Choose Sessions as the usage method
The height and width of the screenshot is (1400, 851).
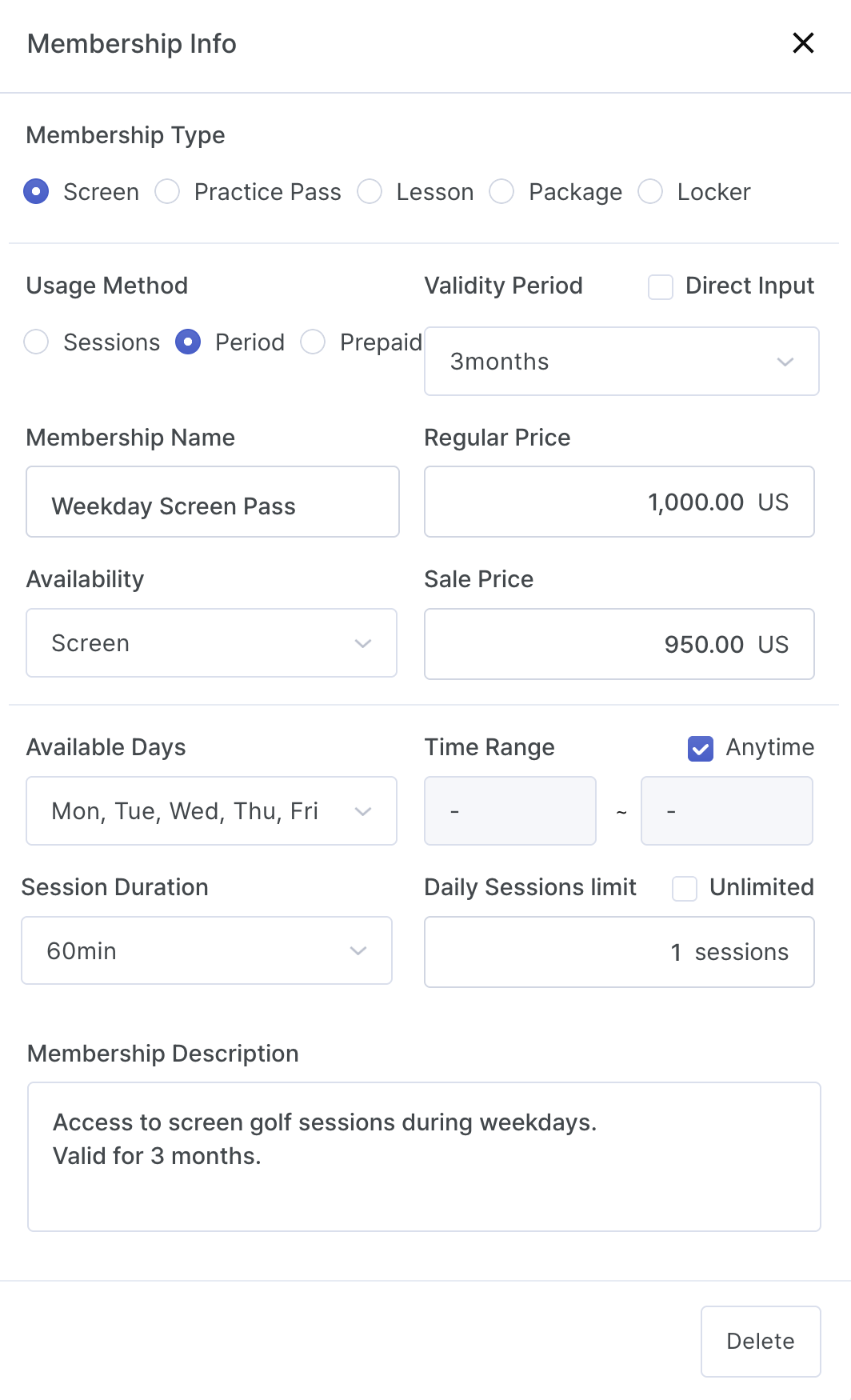[36, 342]
